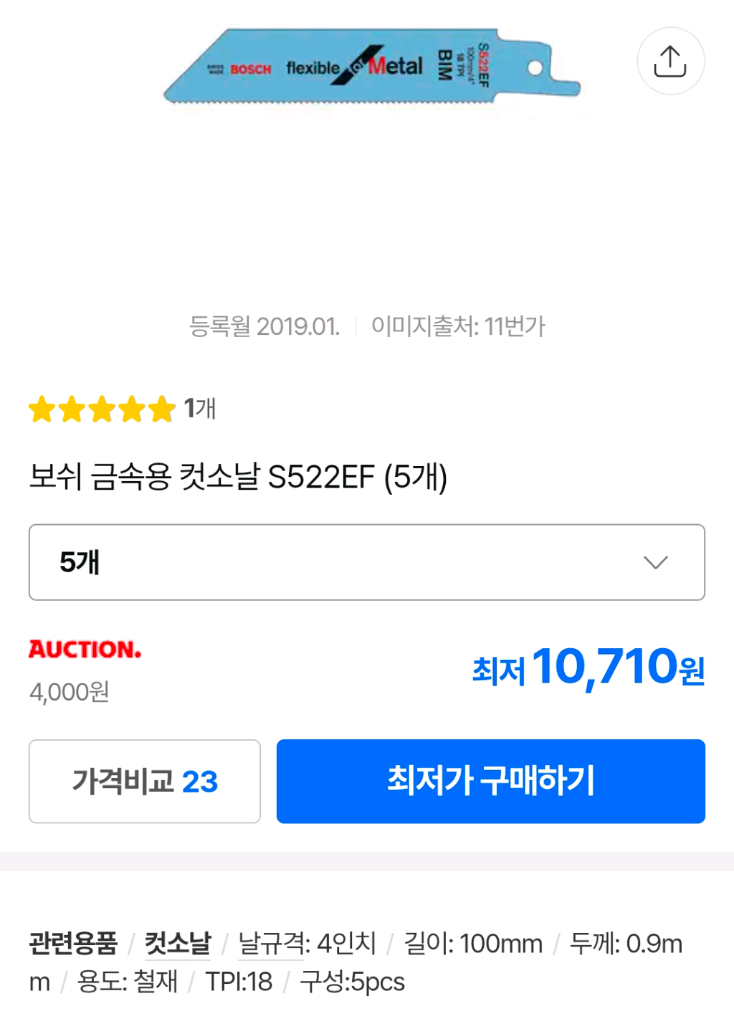Open the 관련용품 related products link

[72, 943]
